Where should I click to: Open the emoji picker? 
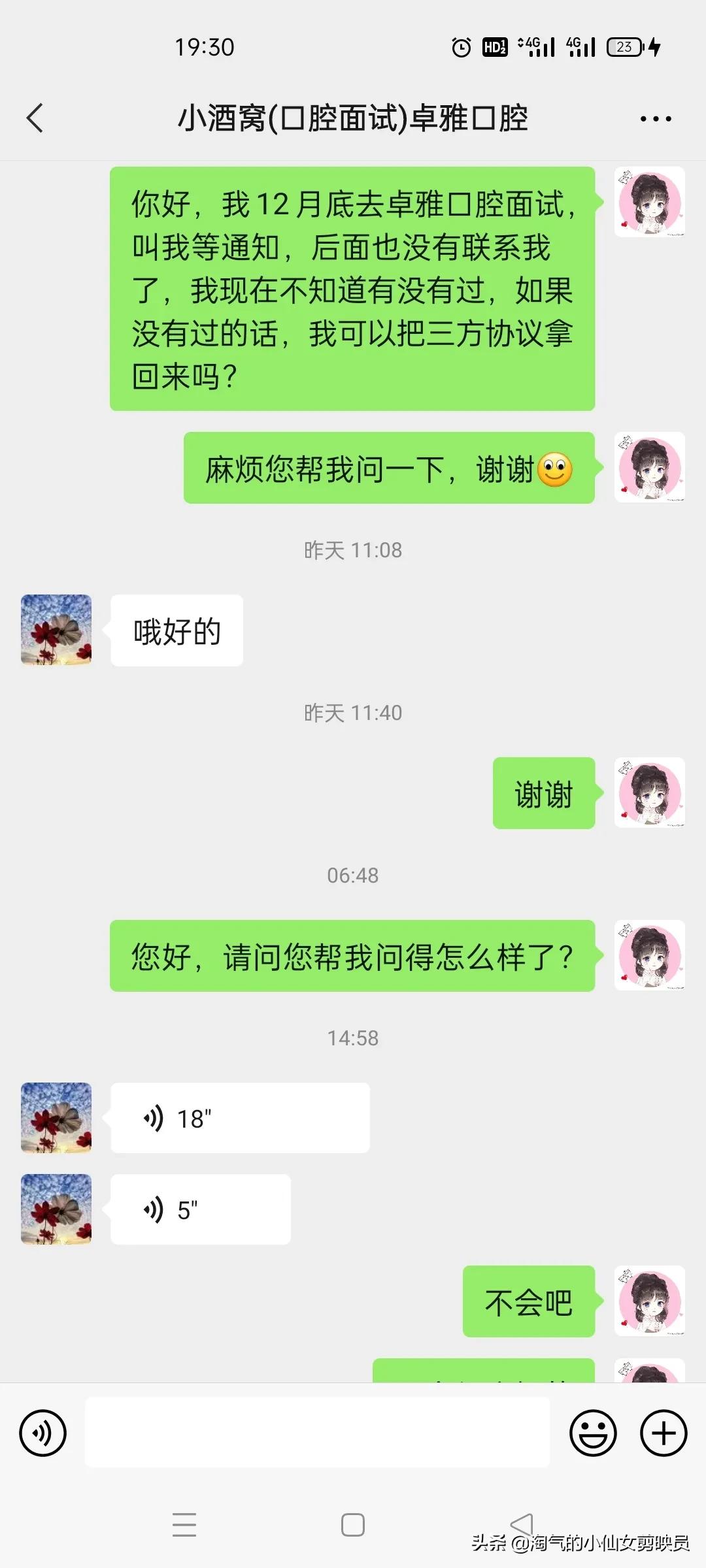[594, 1432]
